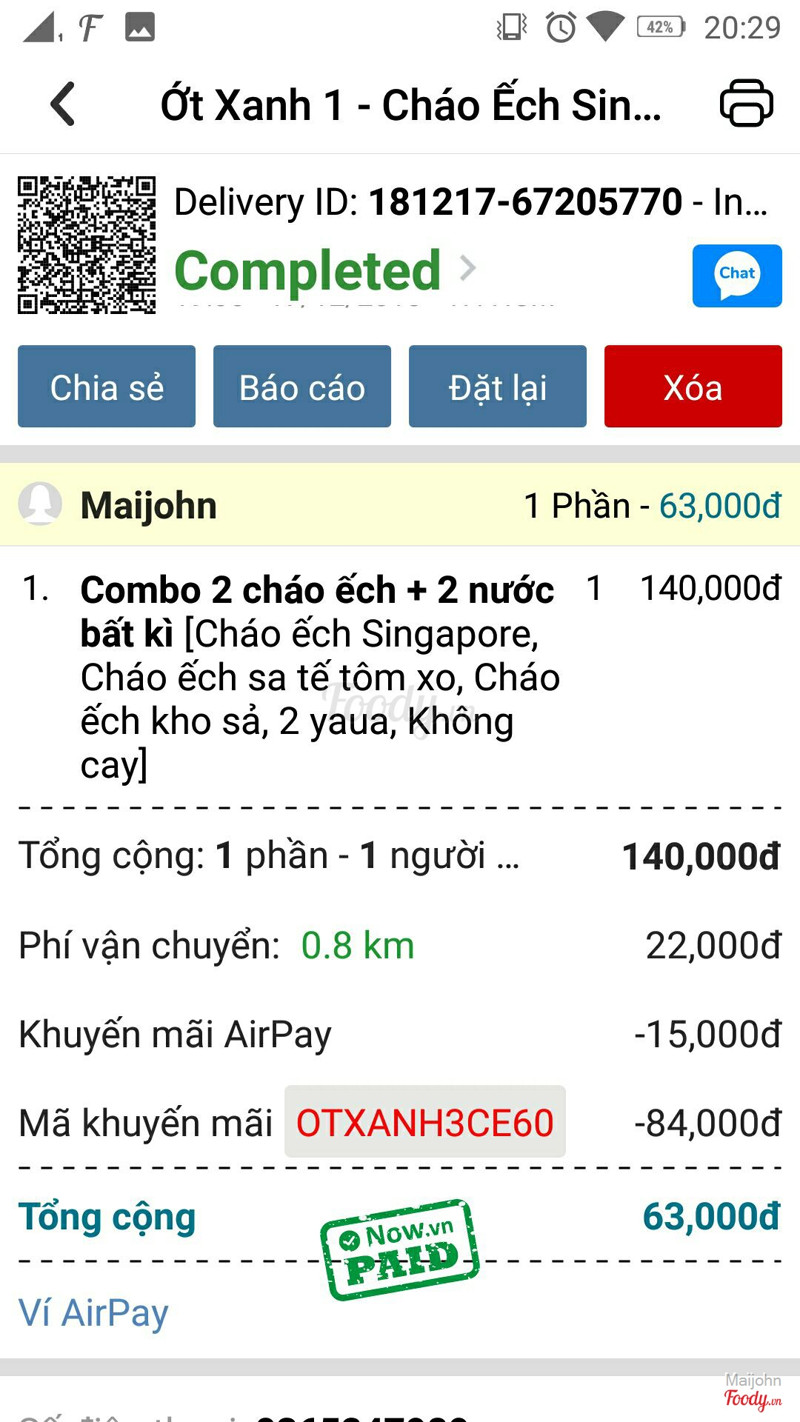Viewport: 800px width, 1422px height.
Task: Open the printer icon to print the order
Action: [x=746, y=103]
